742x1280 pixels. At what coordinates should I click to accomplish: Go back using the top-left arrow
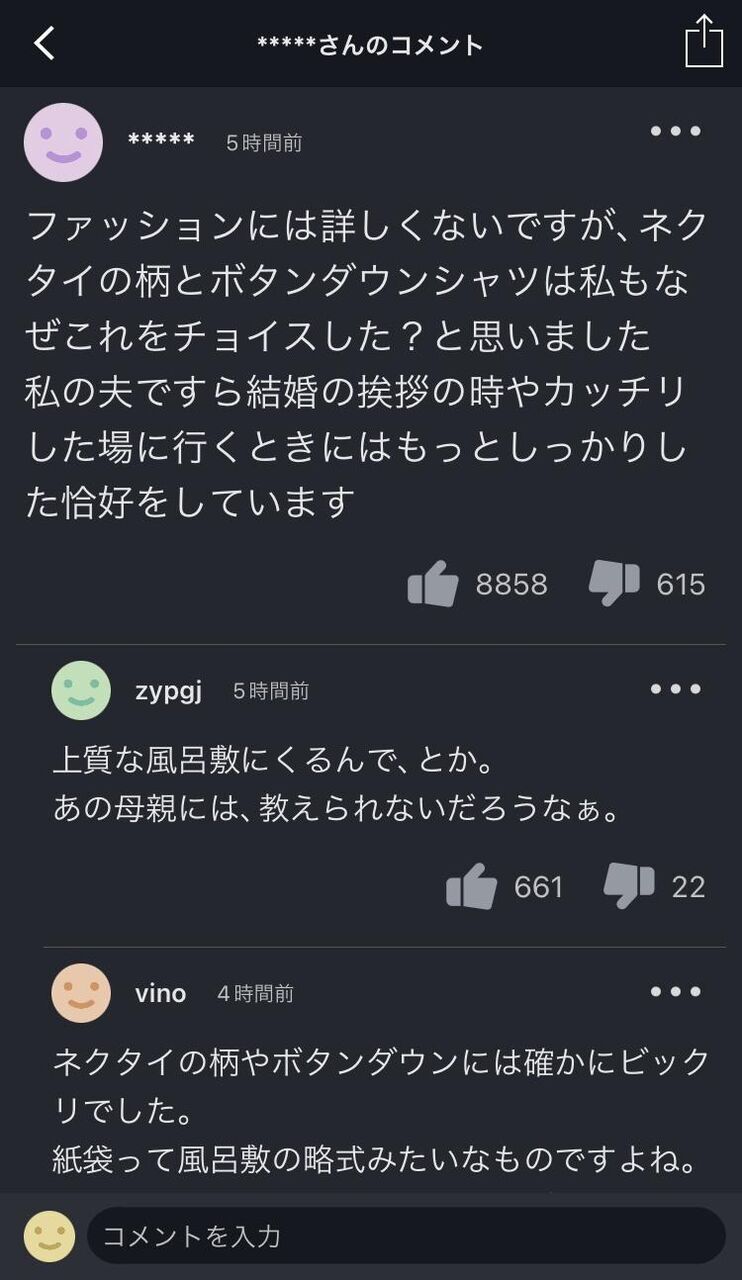coord(44,44)
